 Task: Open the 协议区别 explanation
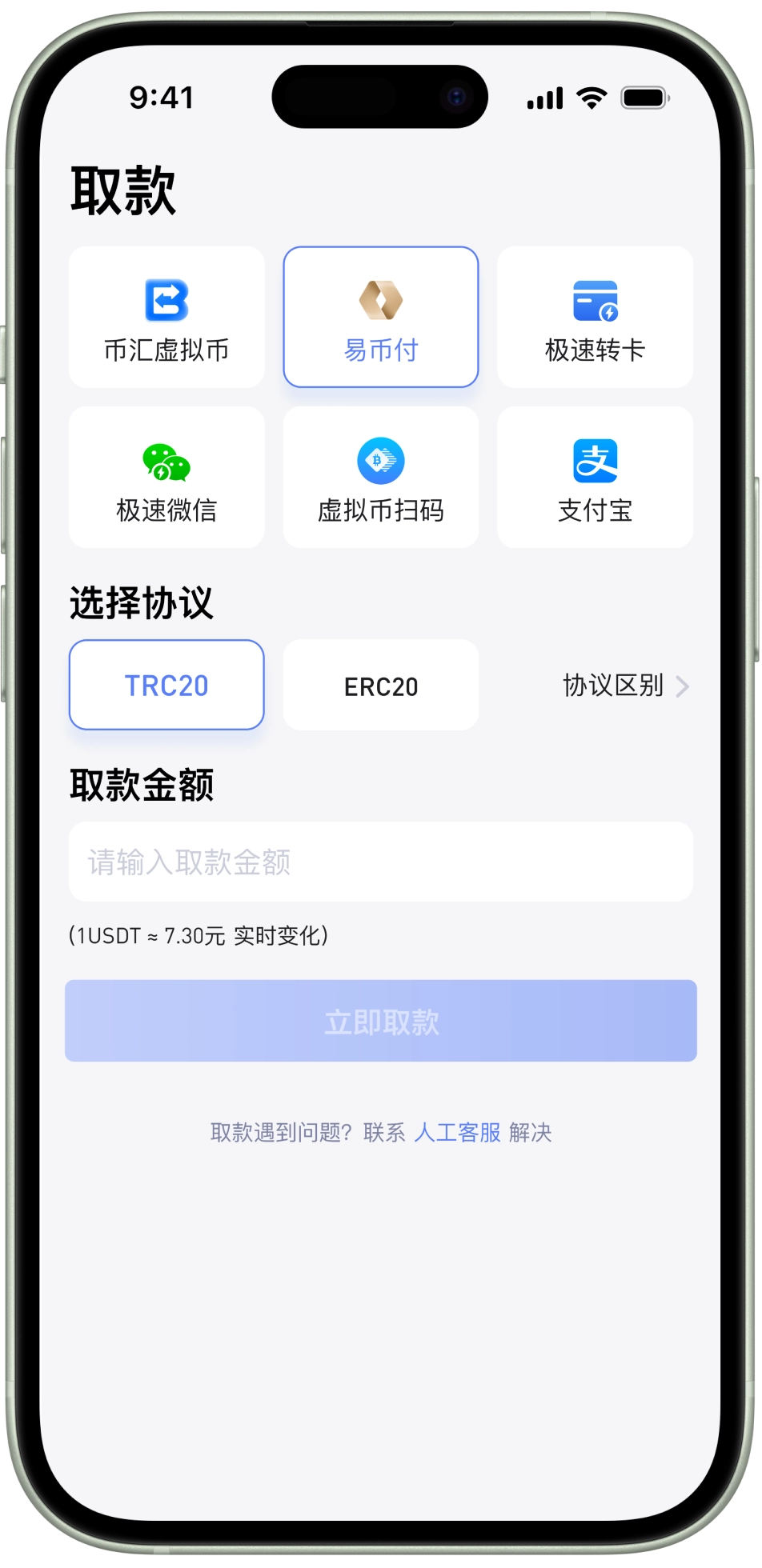624,686
